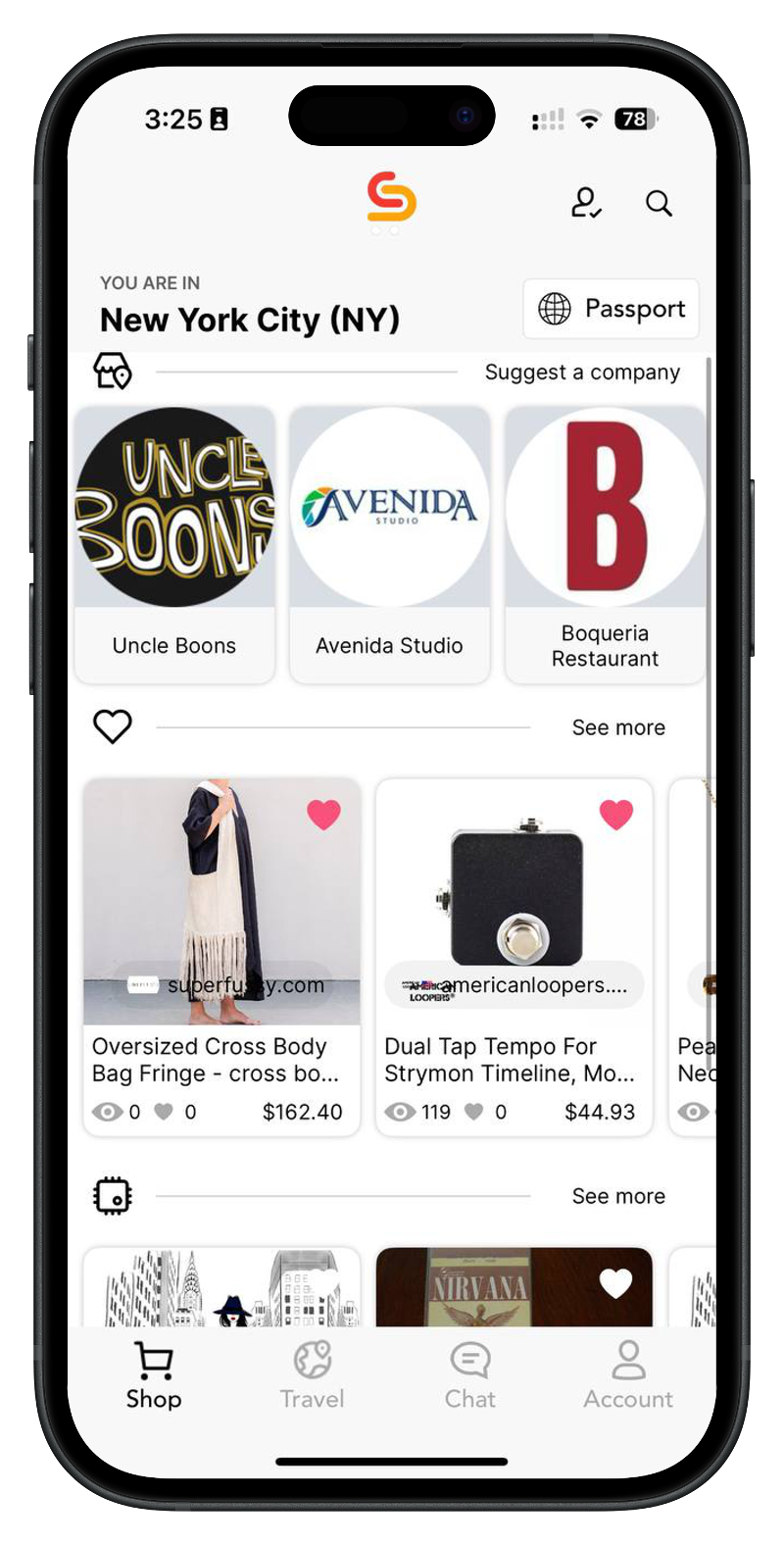Switch to the Travel tab
The height and width of the screenshot is (1545, 784).
pos(312,1375)
